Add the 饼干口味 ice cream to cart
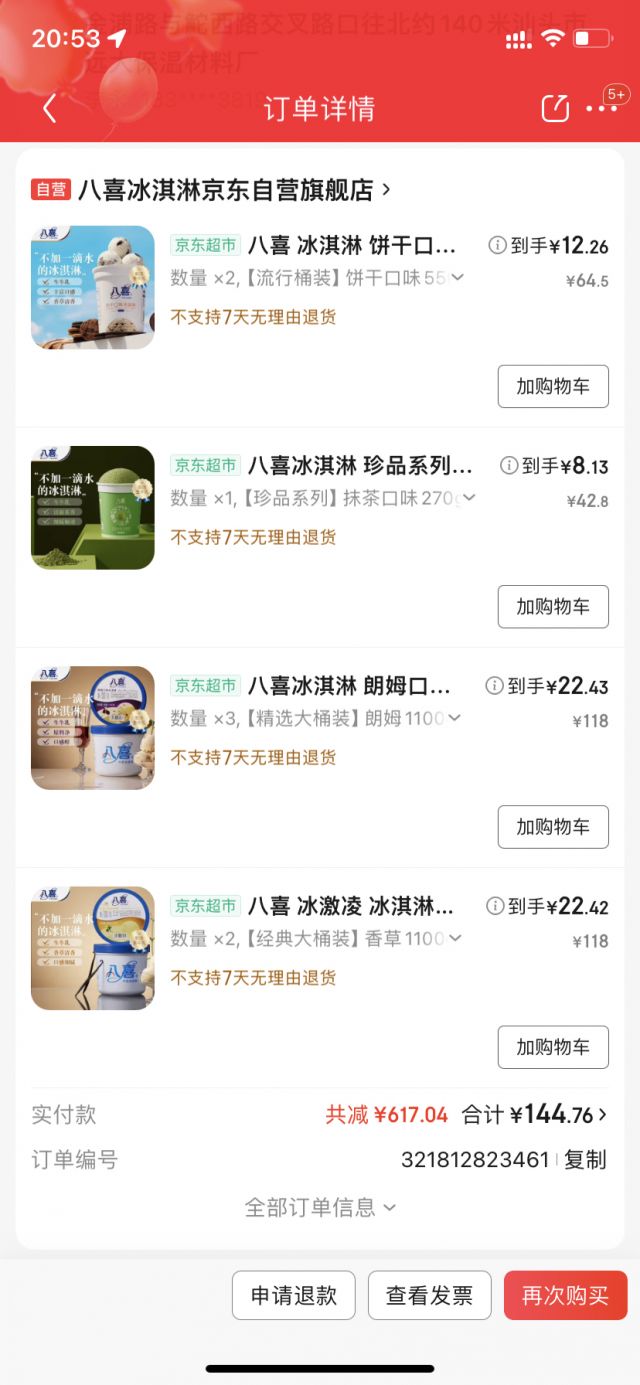The image size is (640, 1385). click(553, 387)
